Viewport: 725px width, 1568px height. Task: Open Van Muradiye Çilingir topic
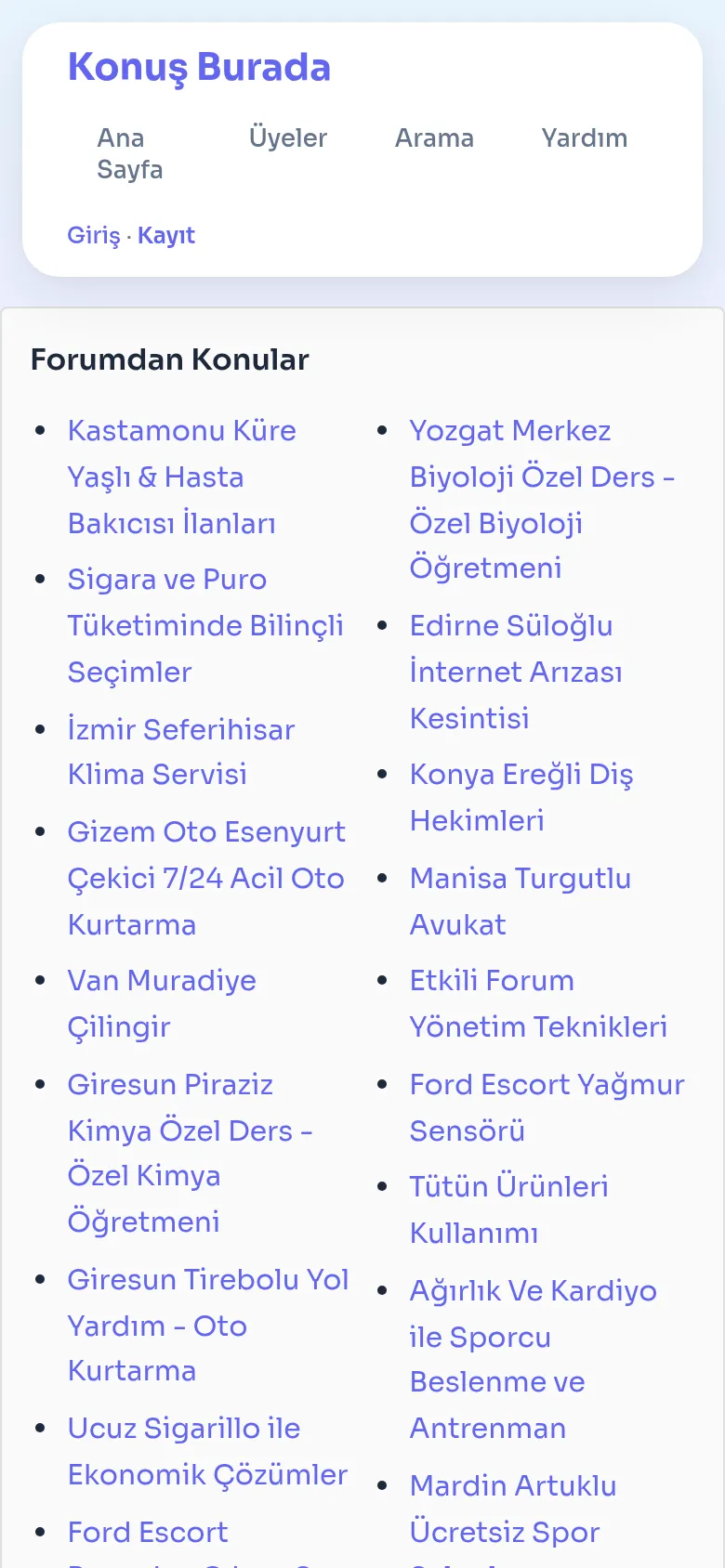(x=162, y=1003)
